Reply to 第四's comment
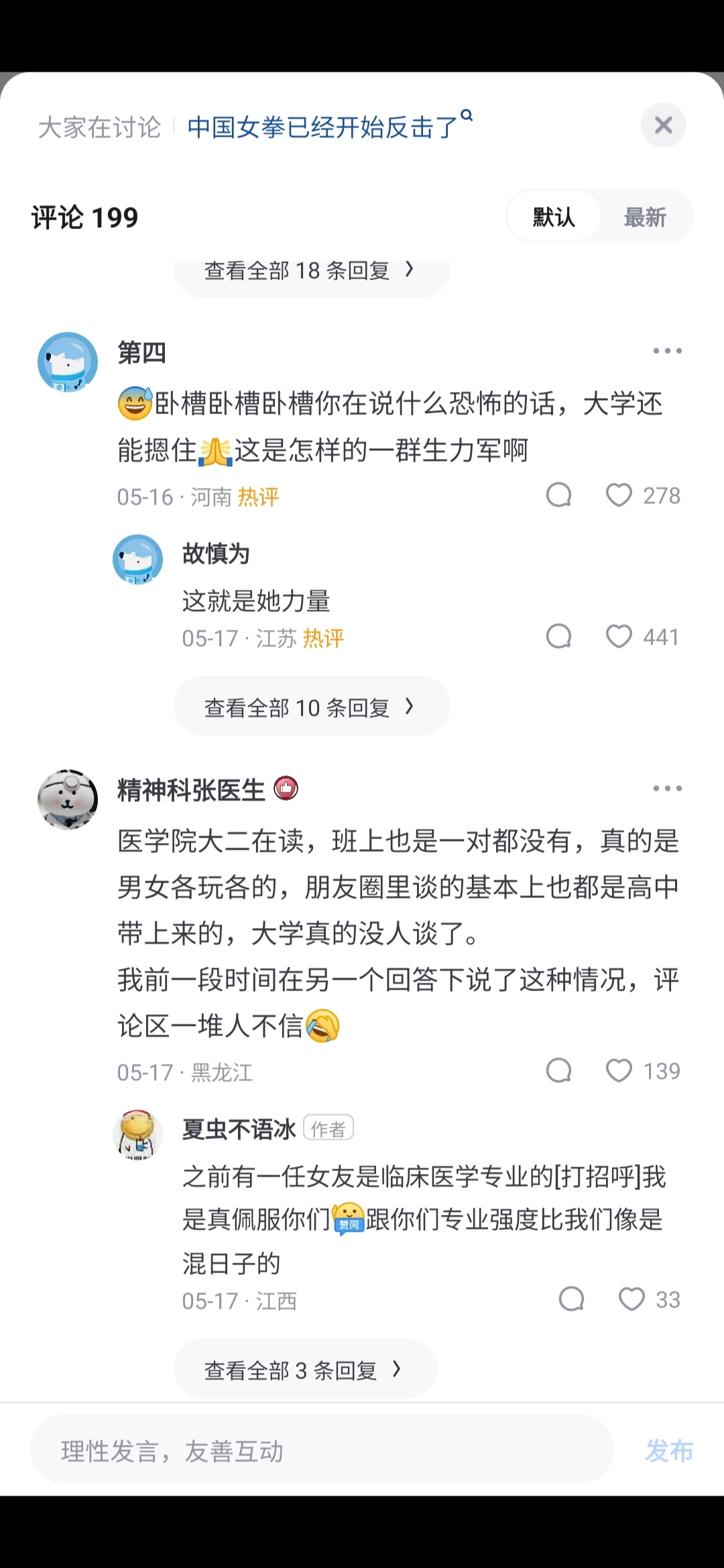 coord(559,496)
